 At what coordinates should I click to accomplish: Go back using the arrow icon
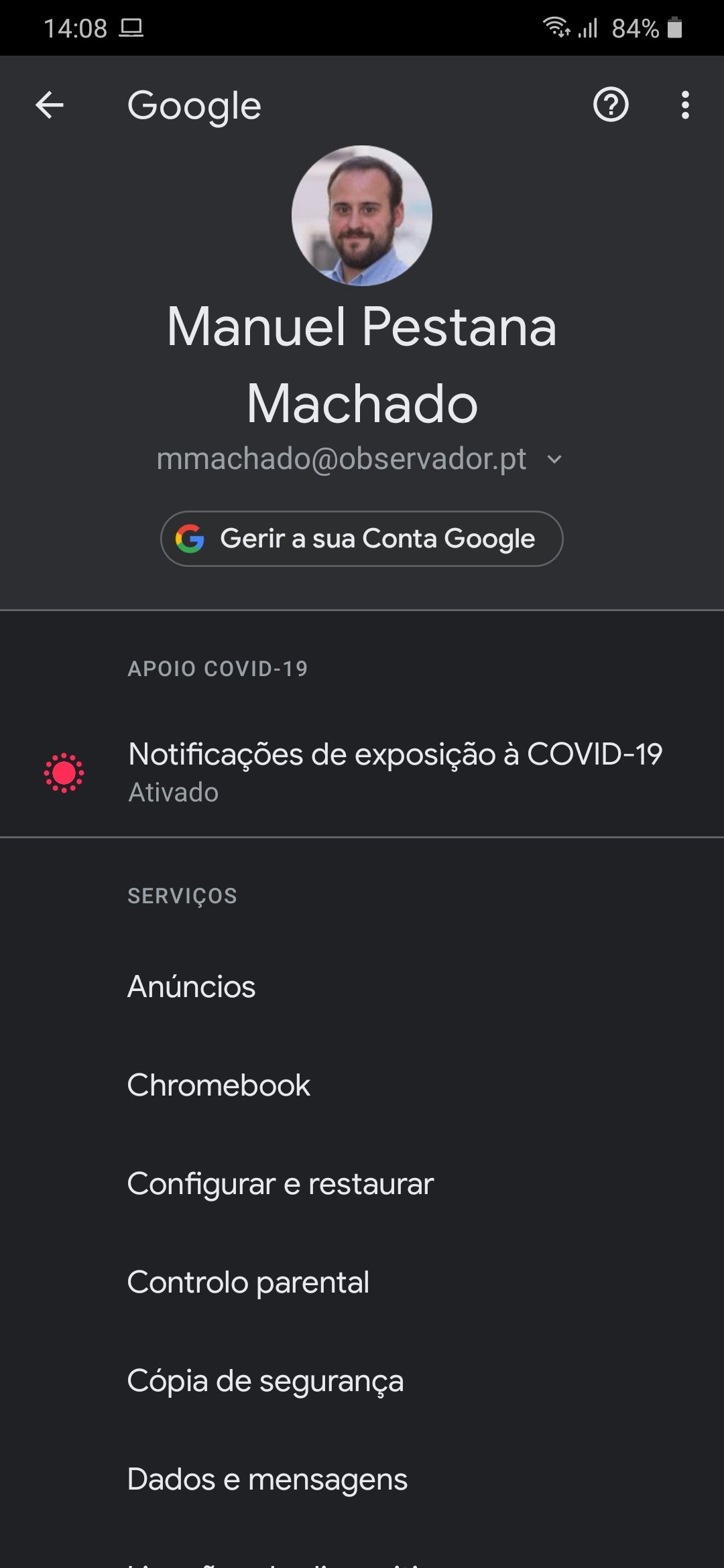pos(50,105)
